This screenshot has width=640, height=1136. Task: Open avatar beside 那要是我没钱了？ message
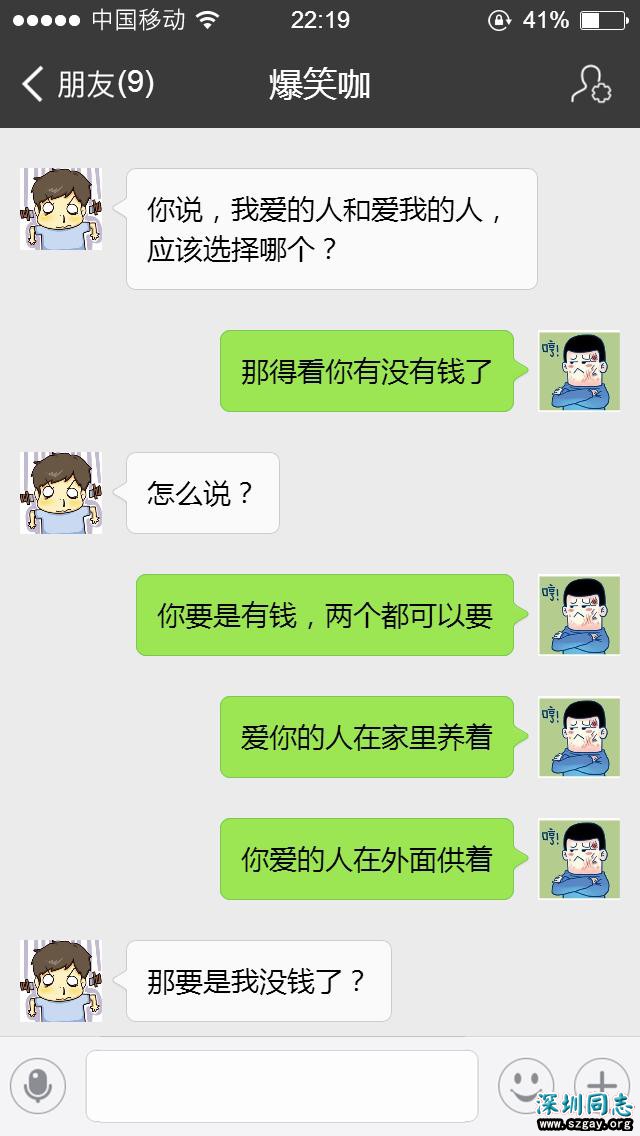(x=61, y=981)
